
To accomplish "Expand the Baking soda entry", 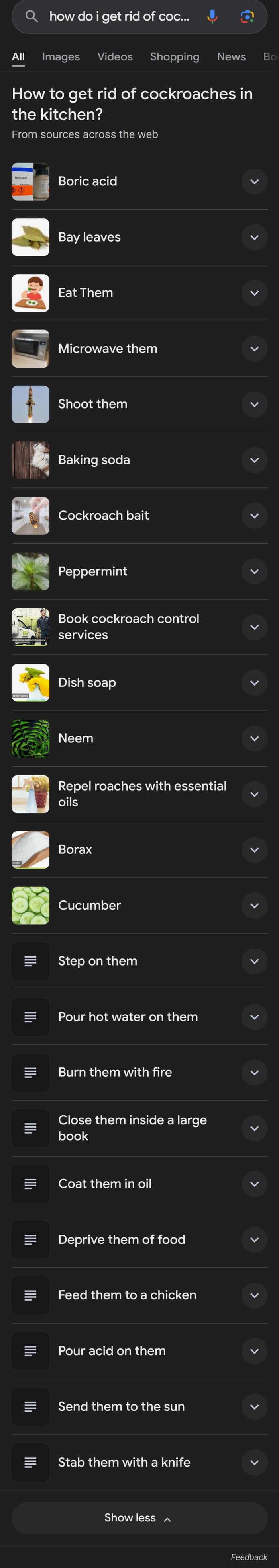I will [254, 460].
